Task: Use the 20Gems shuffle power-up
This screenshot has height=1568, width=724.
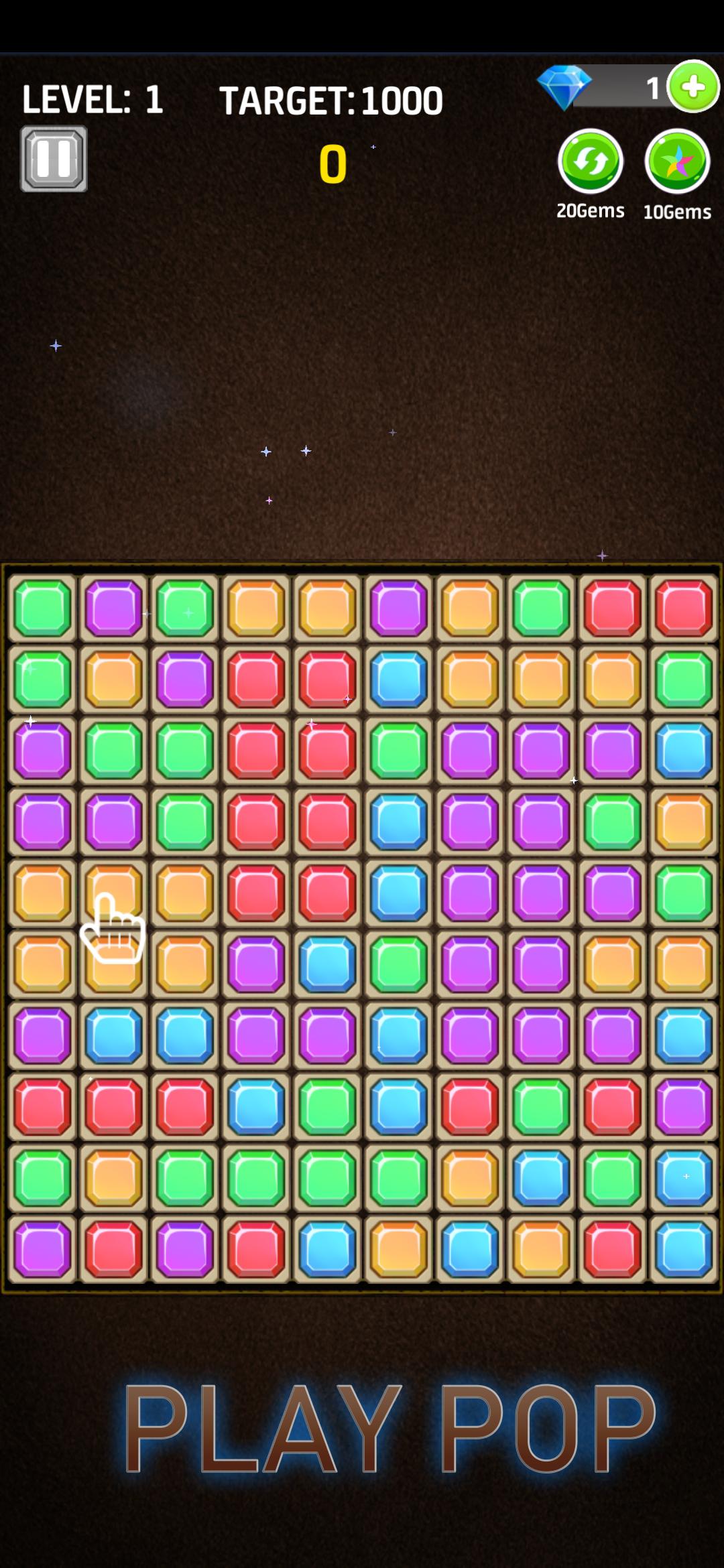Action: point(591,161)
